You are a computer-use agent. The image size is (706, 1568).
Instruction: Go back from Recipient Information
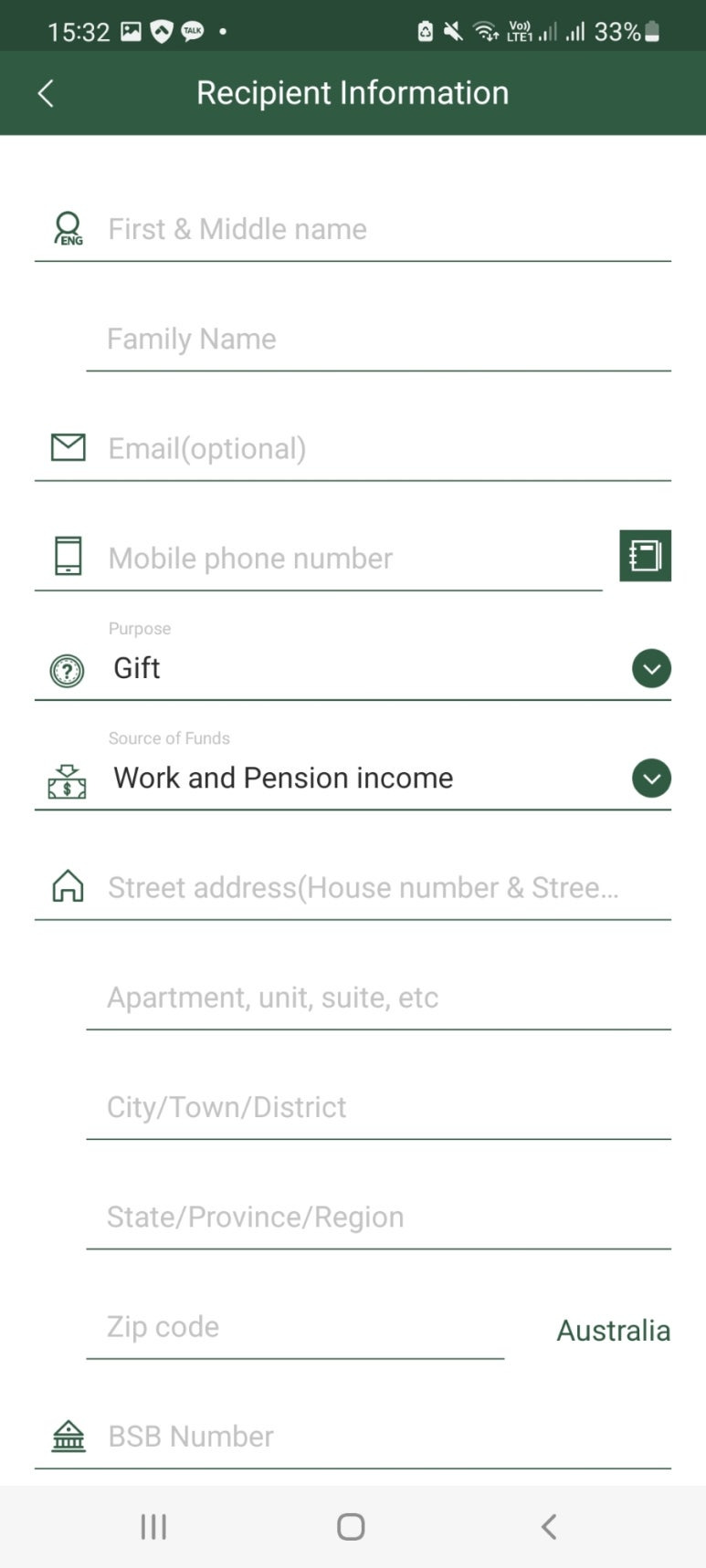(46, 92)
